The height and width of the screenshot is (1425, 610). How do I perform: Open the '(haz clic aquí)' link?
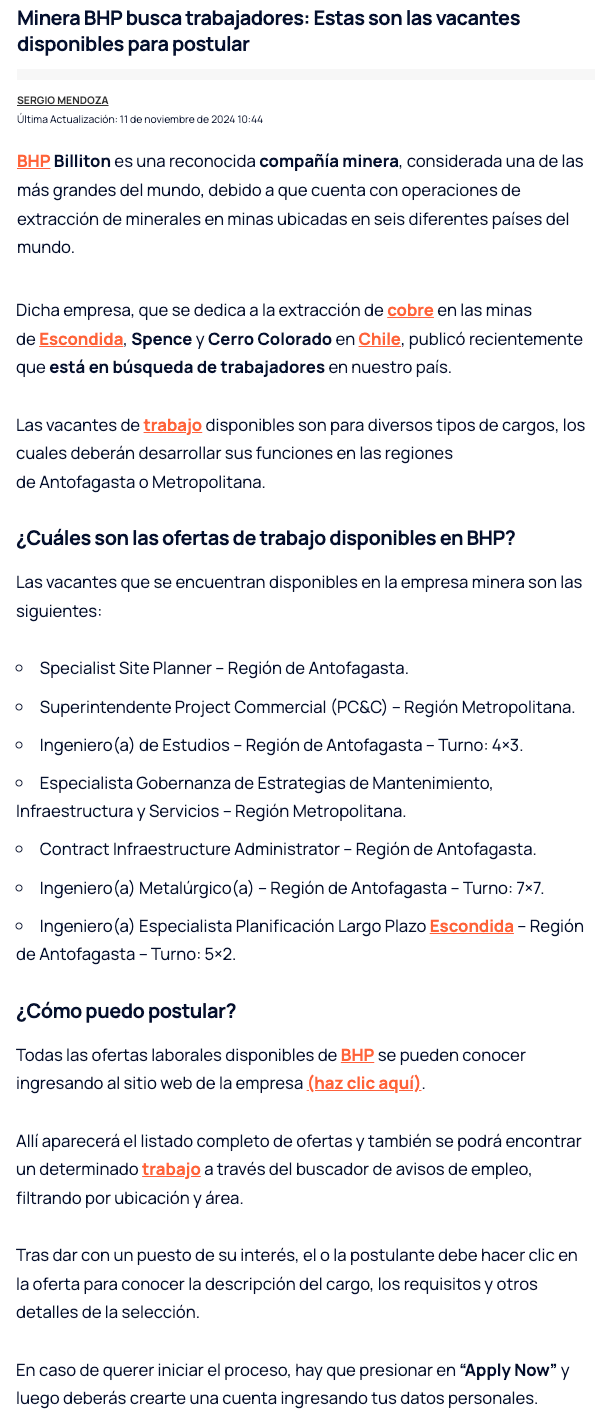tap(365, 1083)
